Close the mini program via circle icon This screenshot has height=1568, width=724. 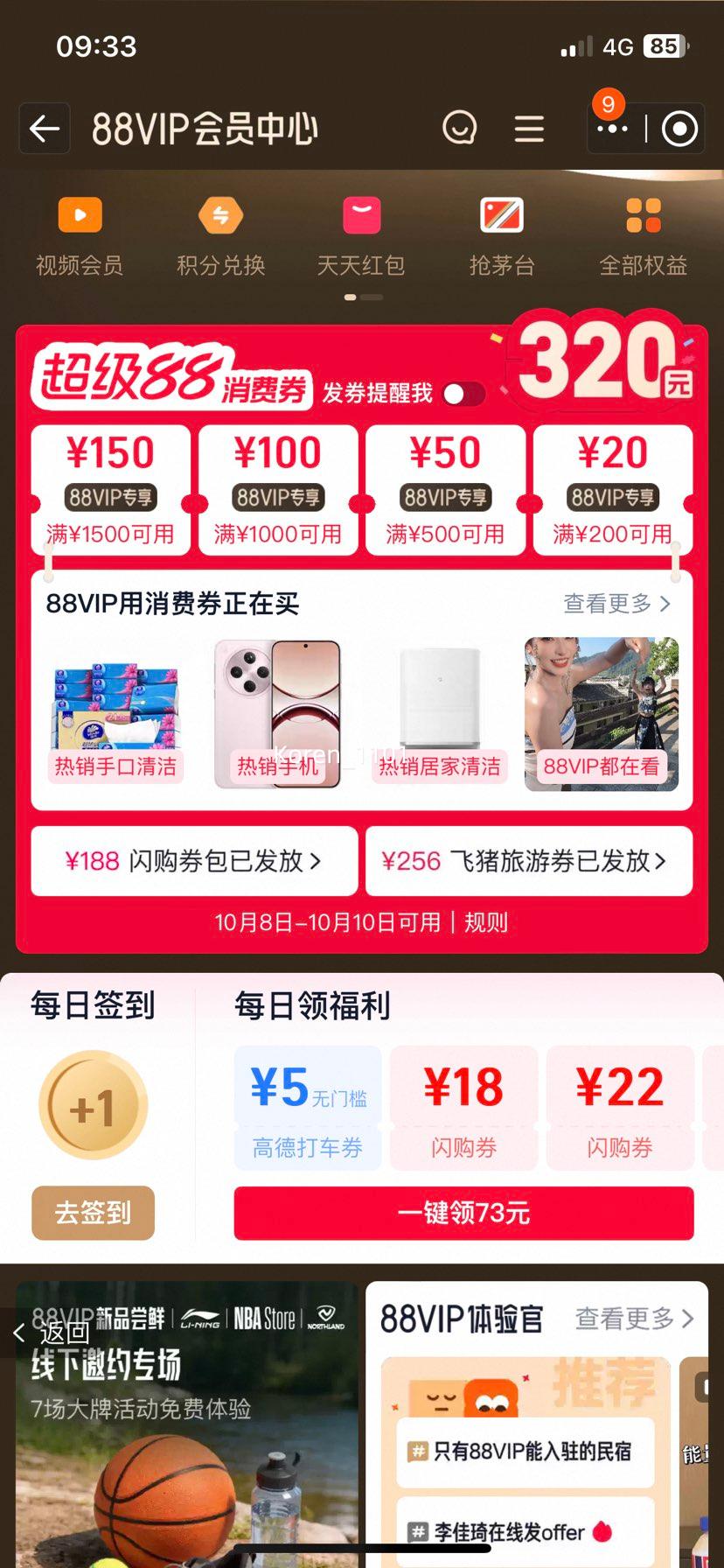(x=679, y=129)
